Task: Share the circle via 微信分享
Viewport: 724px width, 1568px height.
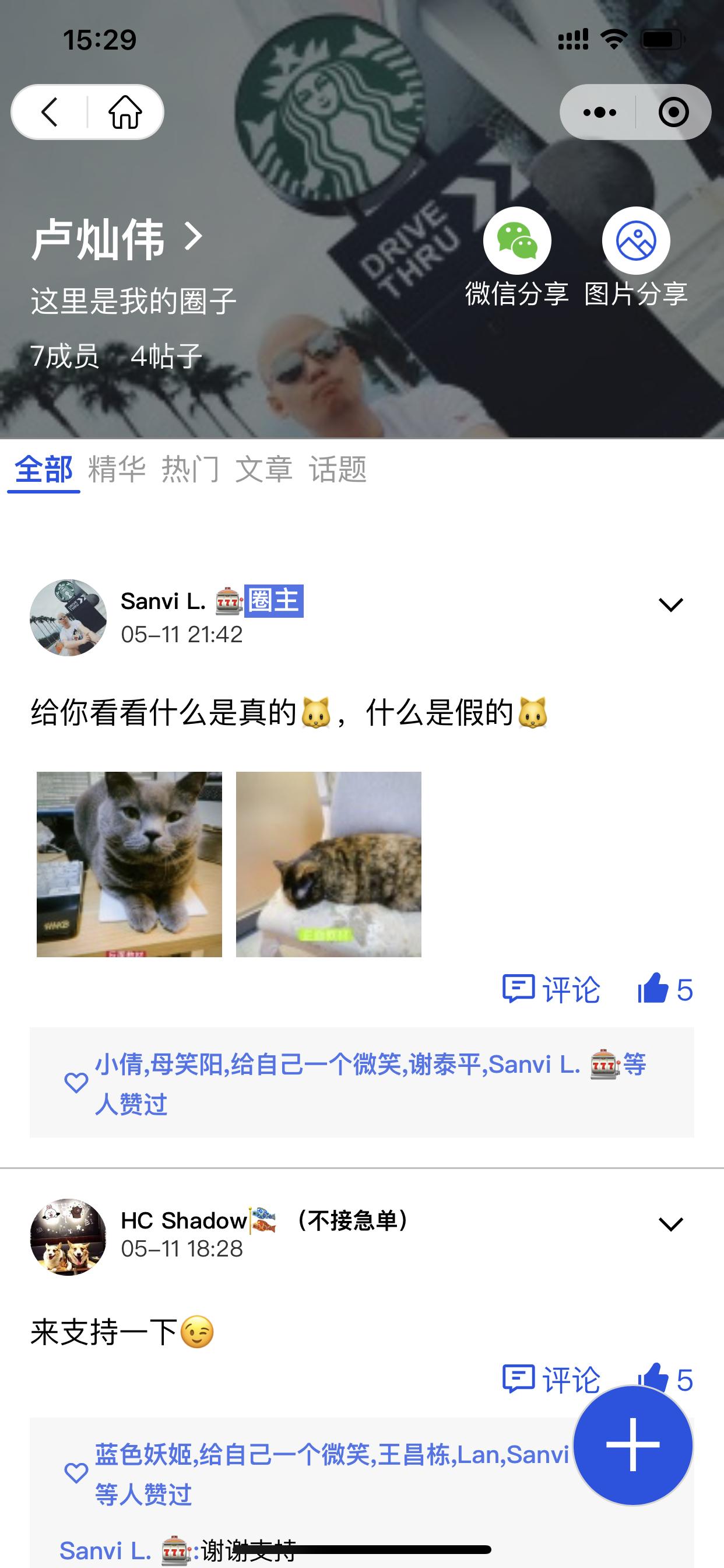Action: click(x=517, y=242)
